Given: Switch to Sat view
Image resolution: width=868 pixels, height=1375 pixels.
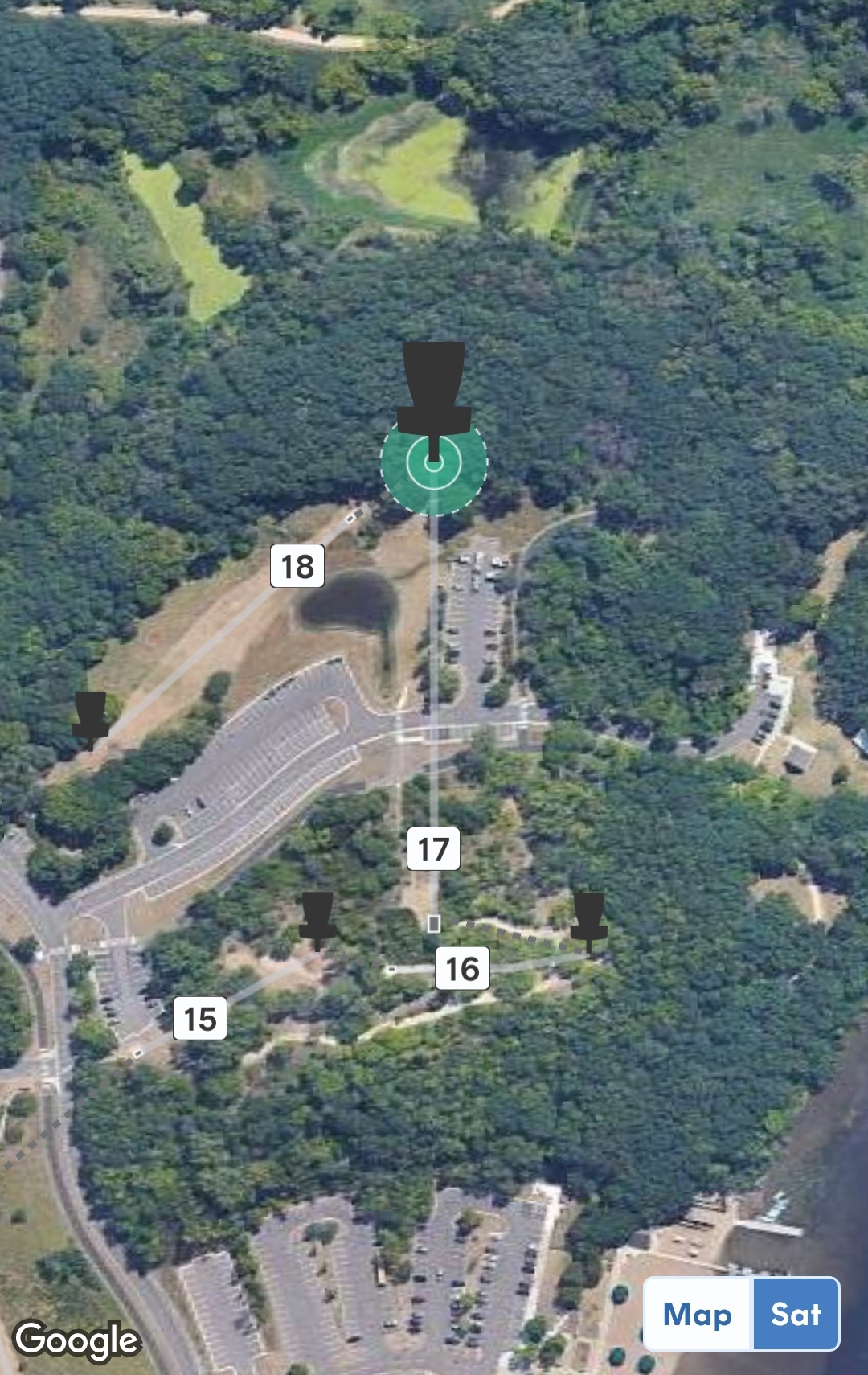Looking at the screenshot, I should (x=796, y=1315).
